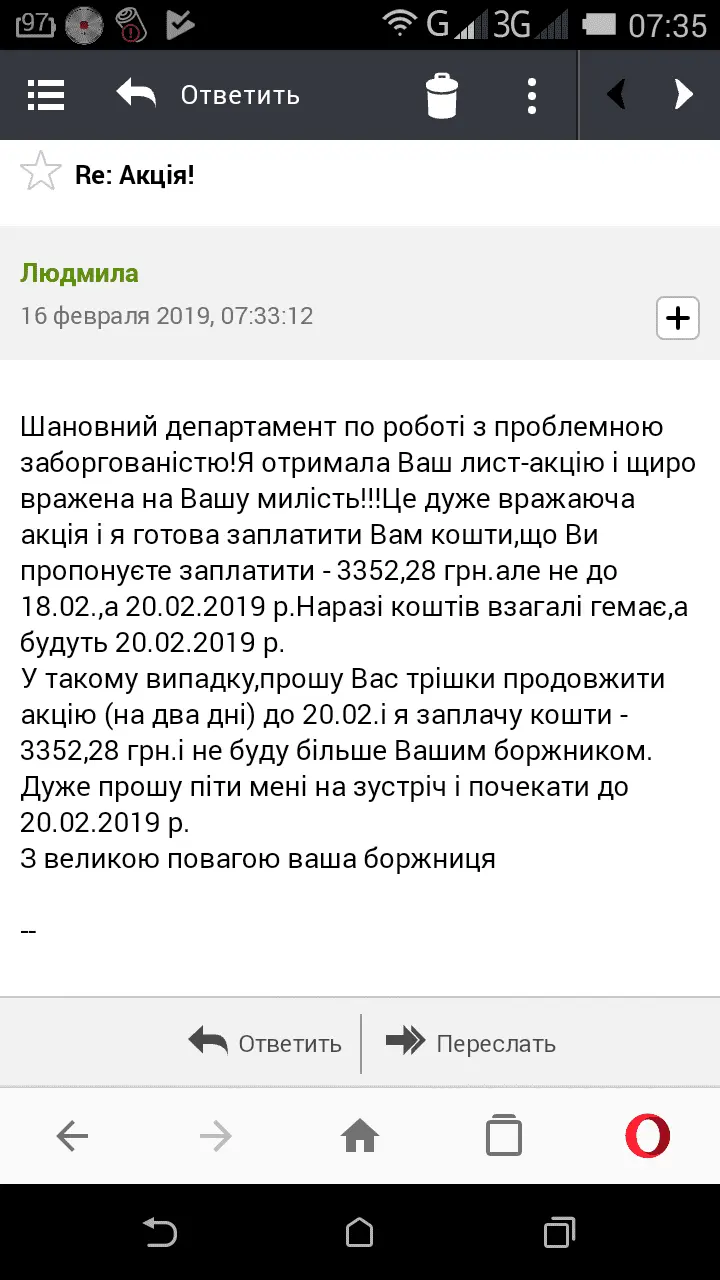The image size is (720, 1280).
Task: Go to the next message arrow
Action: point(683,95)
